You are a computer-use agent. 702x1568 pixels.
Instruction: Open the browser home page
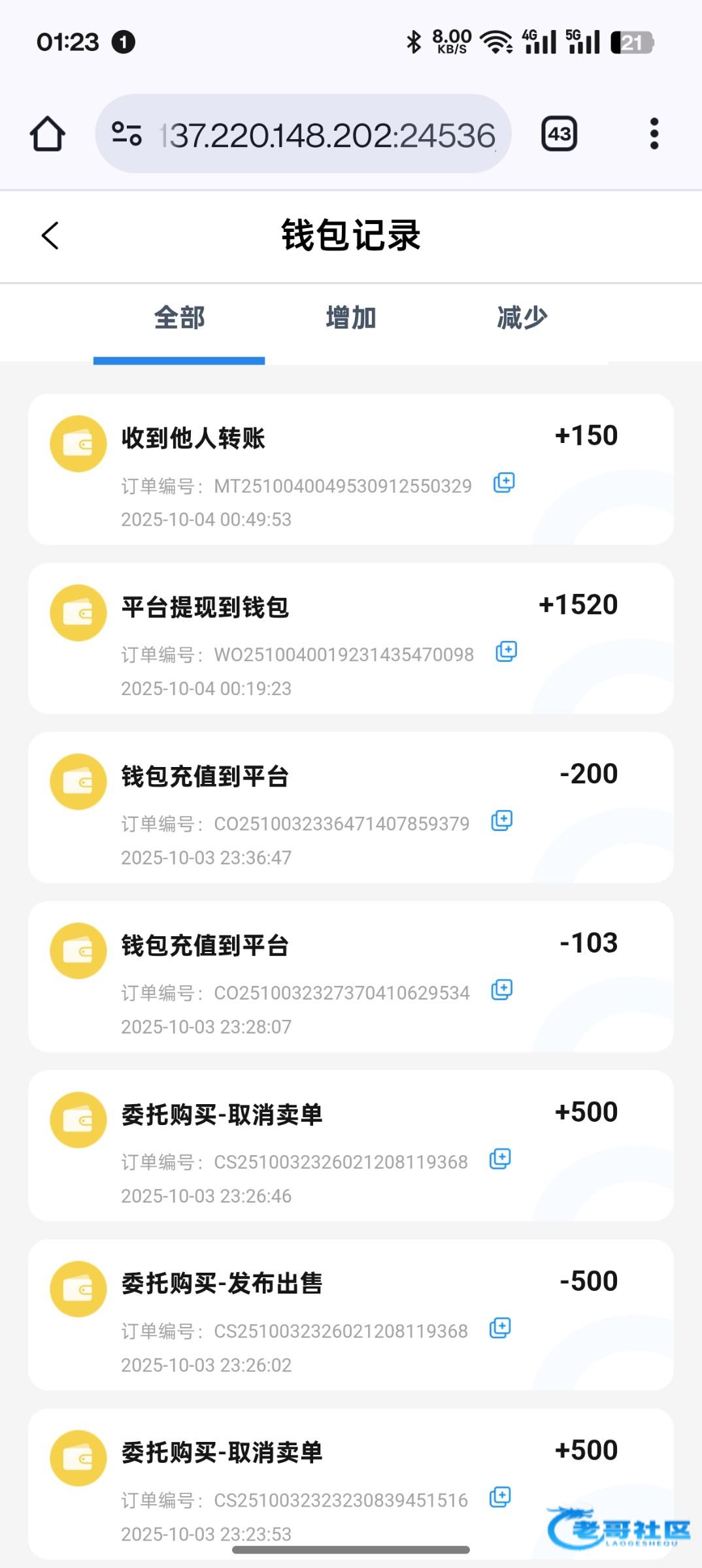click(x=48, y=134)
